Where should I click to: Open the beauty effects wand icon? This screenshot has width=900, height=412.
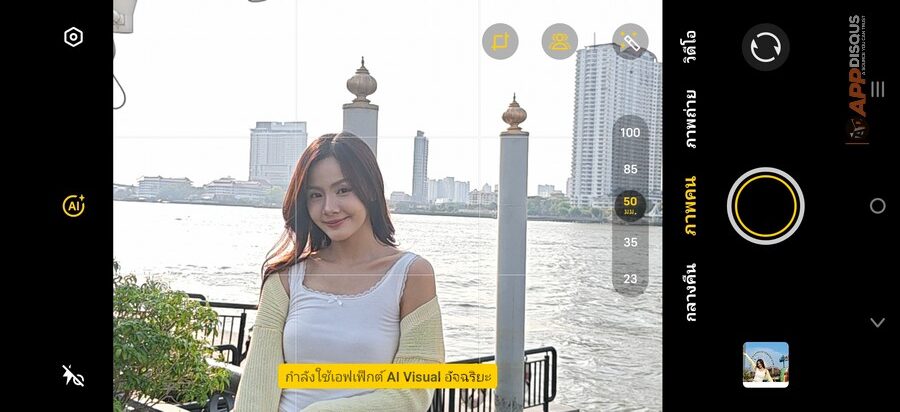[630, 42]
